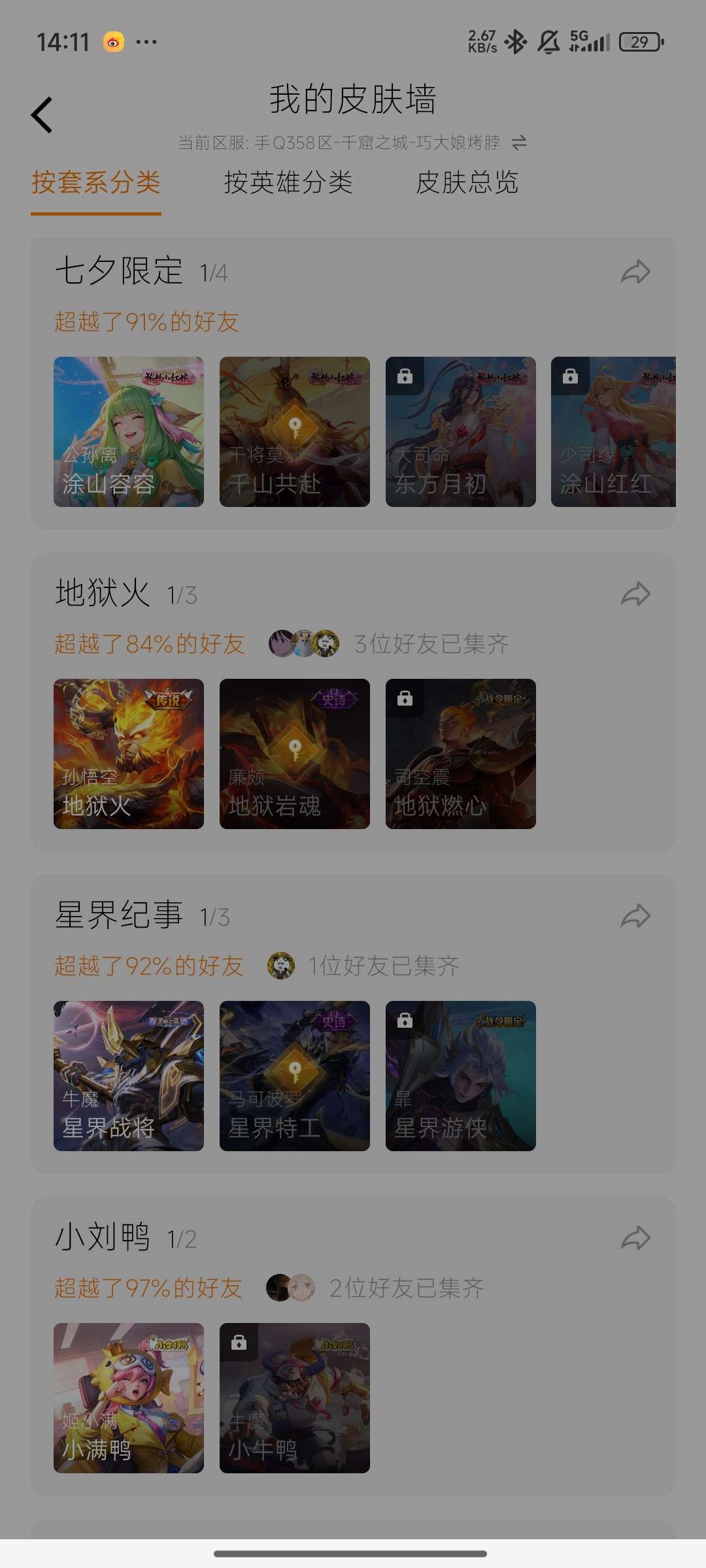Share the 小刘鸭 collection
The height and width of the screenshot is (1568, 706).
click(635, 1236)
